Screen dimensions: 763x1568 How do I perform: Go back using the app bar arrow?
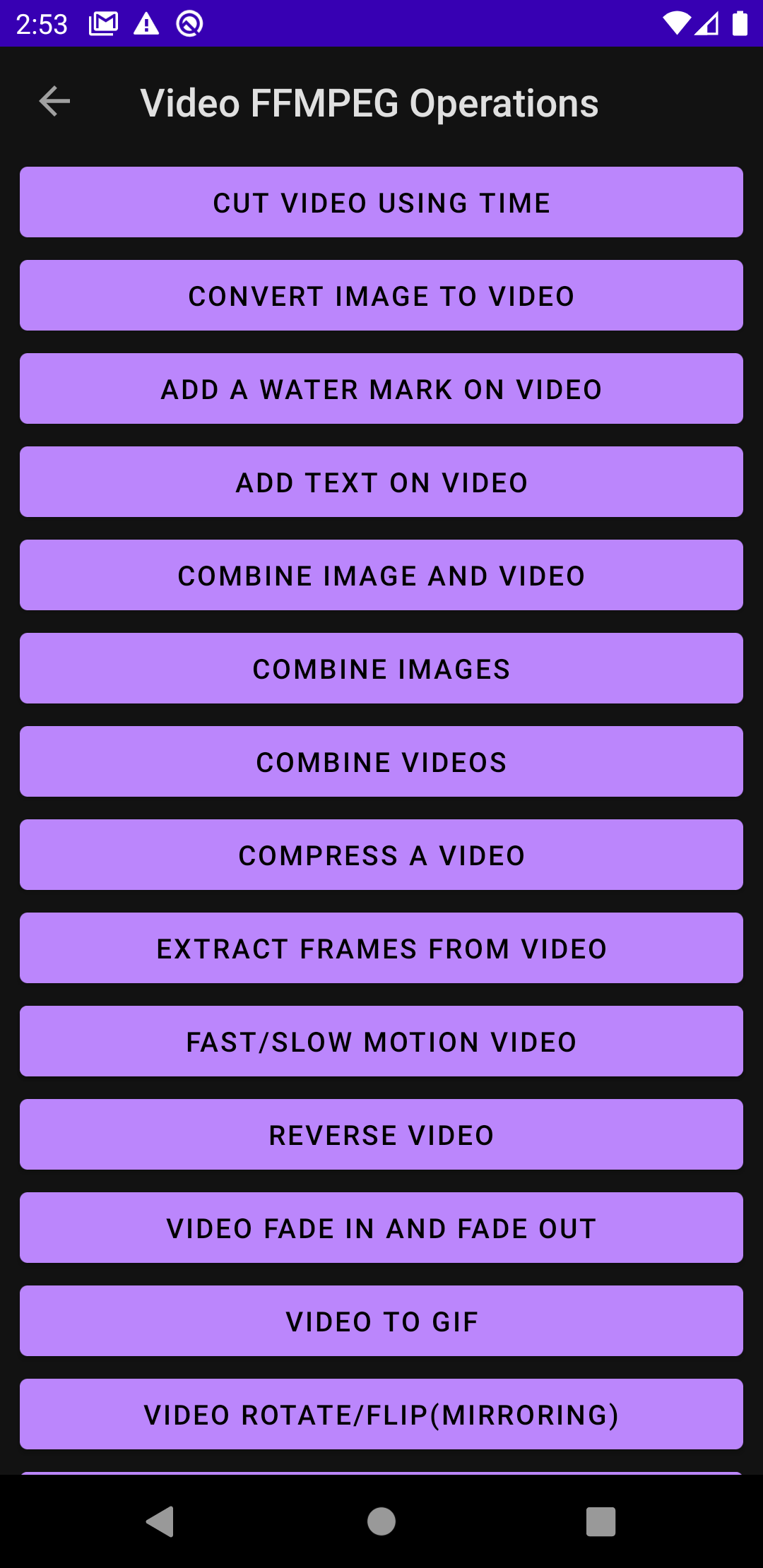(54, 102)
